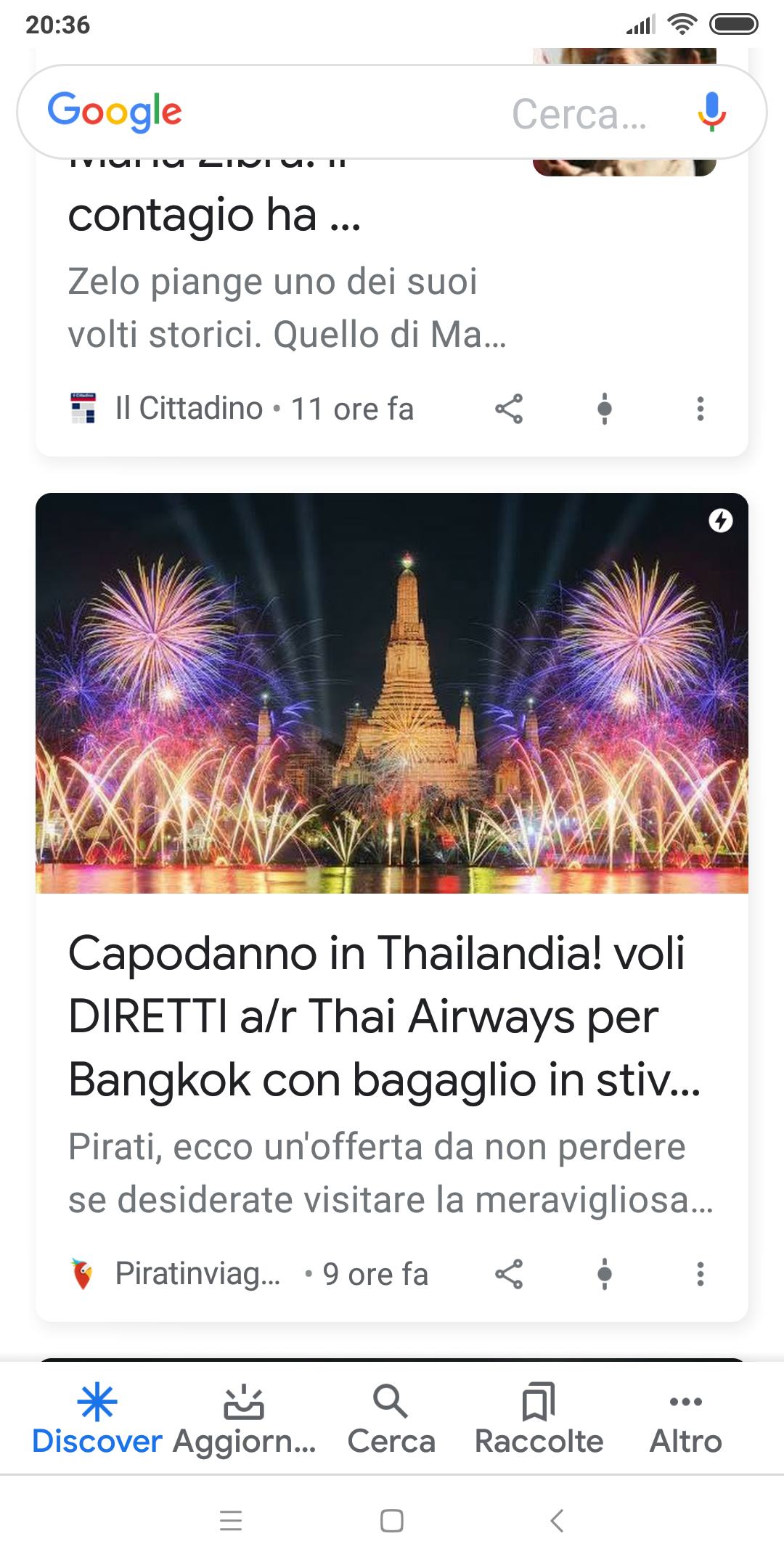The width and height of the screenshot is (784, 1568).
Task: Open the three-dot menu of the Piratinviaggio card
Action: pos(699,1273)
